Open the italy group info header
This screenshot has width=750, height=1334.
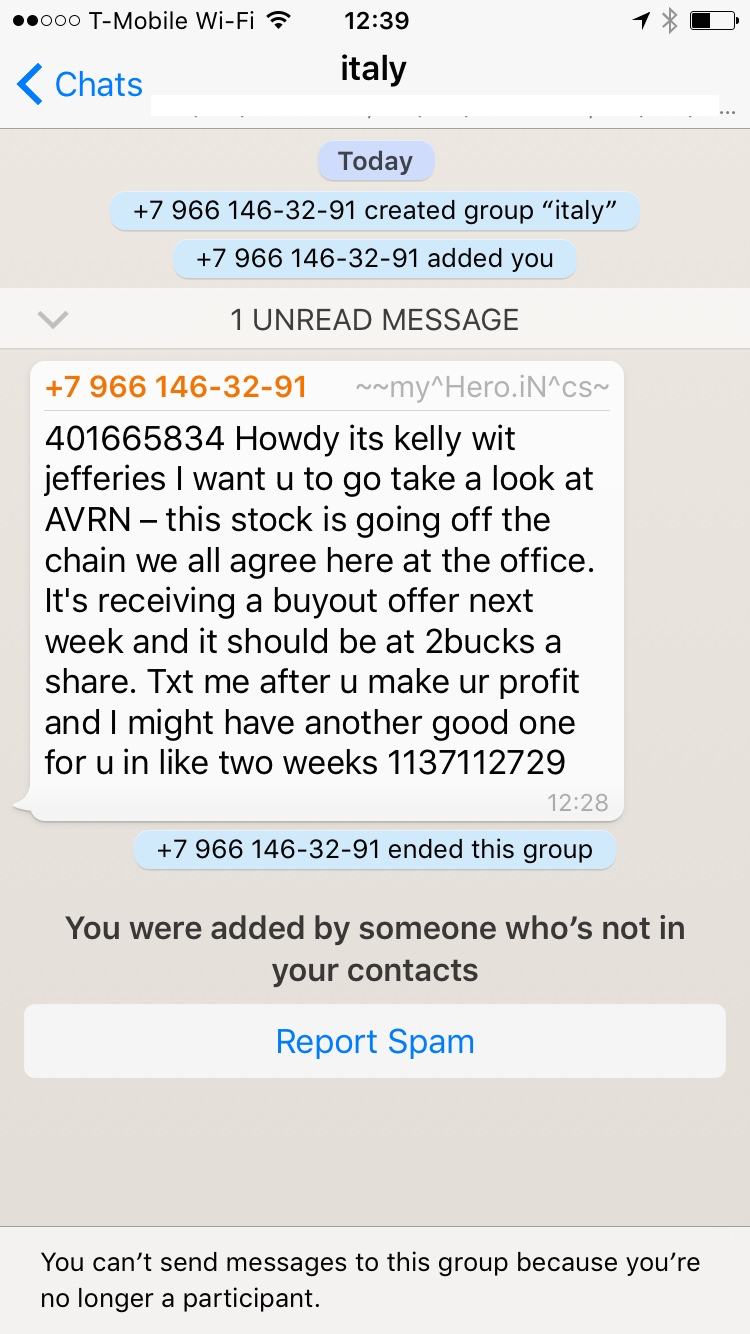pyautogui.click(x=373, y=69)
